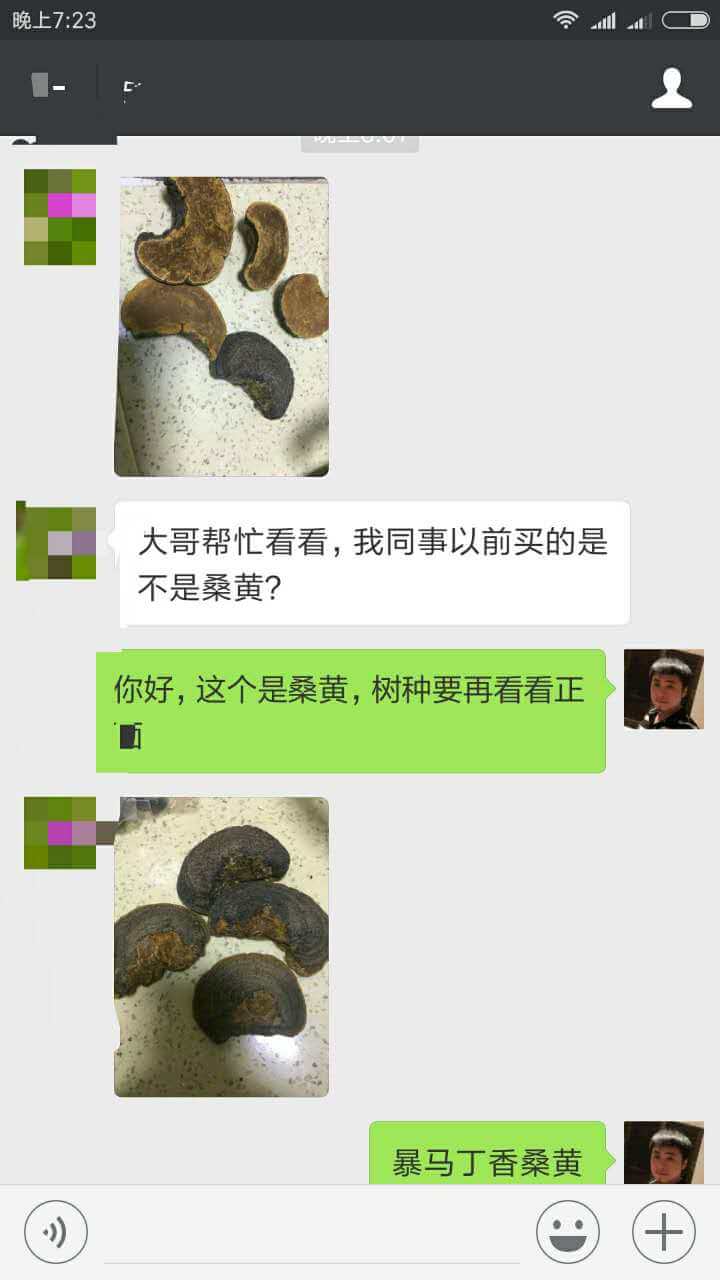View the first mushroom photo message
Image resolution: width=720 pixels, height=1280 pixels.
(x=221, y=326)
